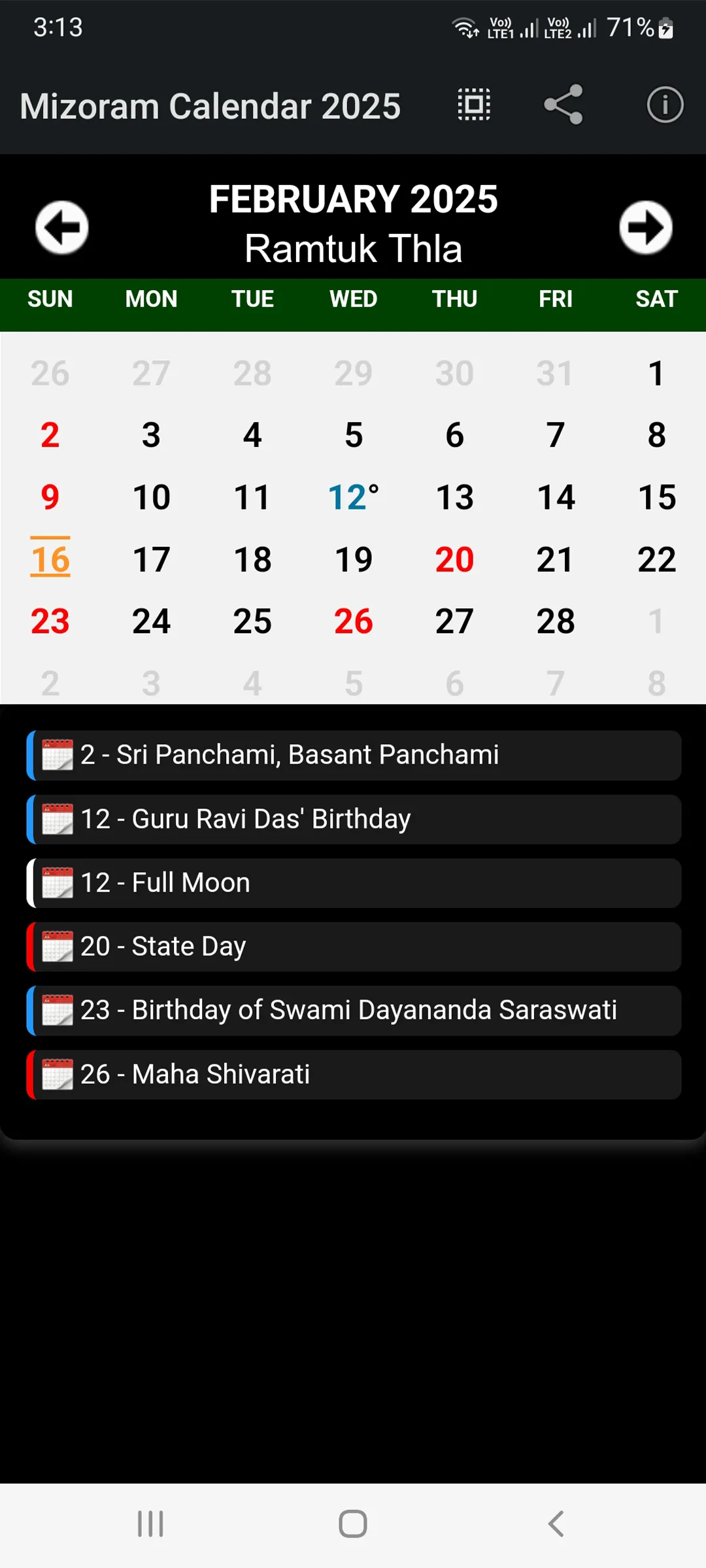Open the Guru Ravi Das' Birthday event
The width and height of the screenshot is (706, 1568).
(353, 819)
